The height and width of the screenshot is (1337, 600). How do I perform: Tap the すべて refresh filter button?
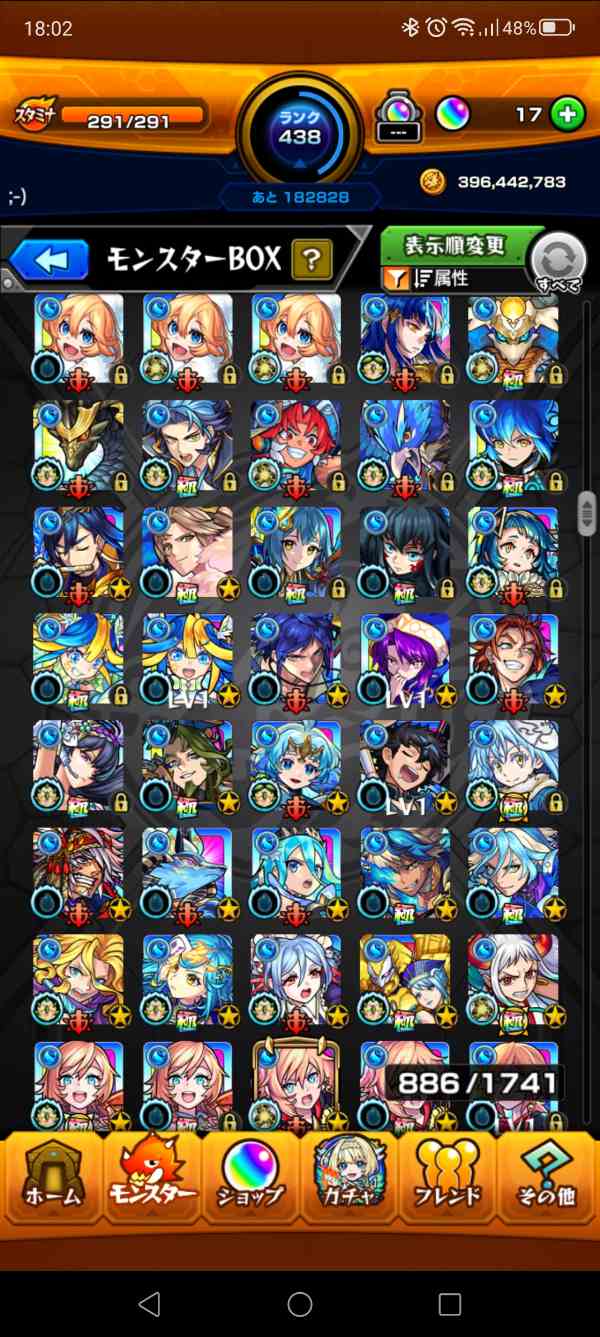click(x=558, y=263)
